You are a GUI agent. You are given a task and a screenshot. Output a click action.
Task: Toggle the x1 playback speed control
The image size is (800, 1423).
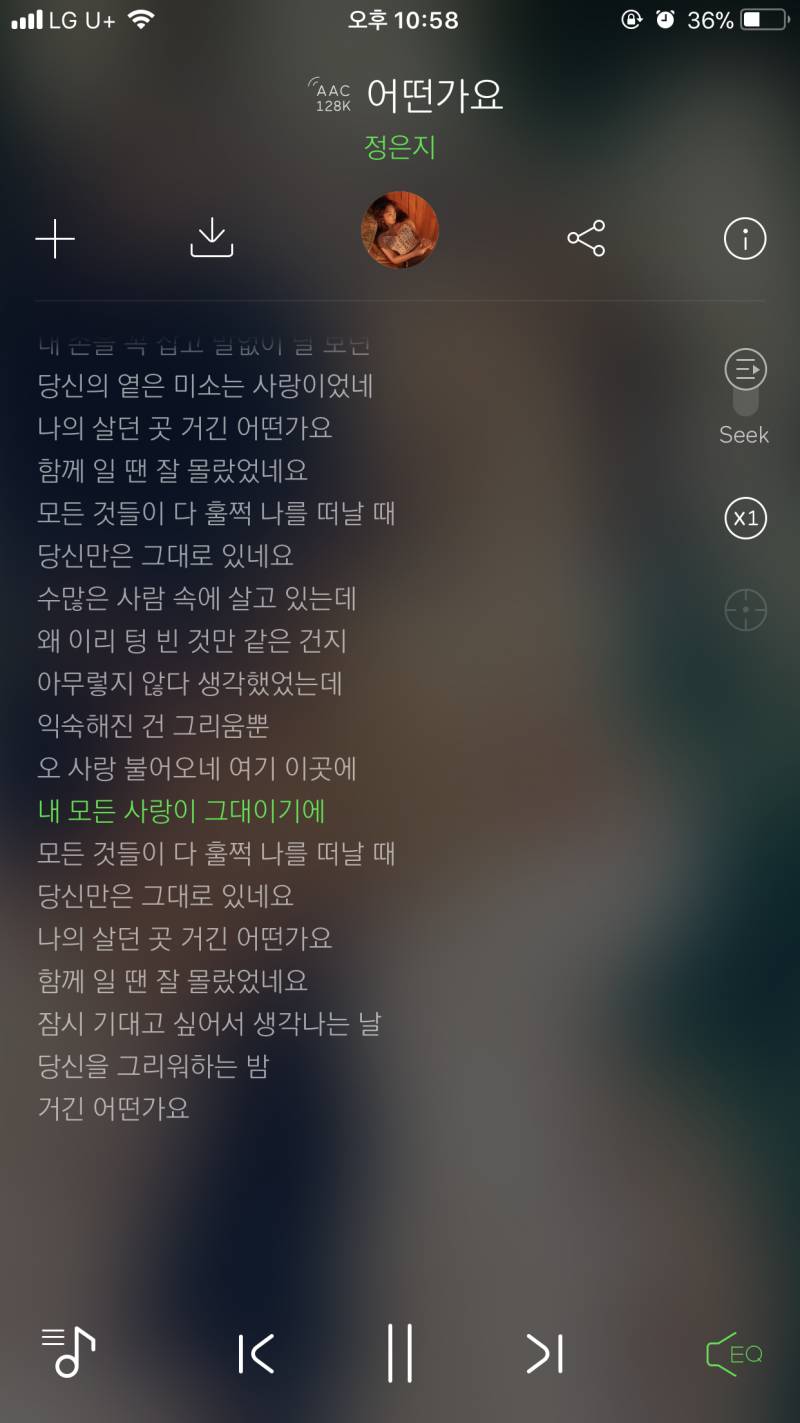click(743, 518)
